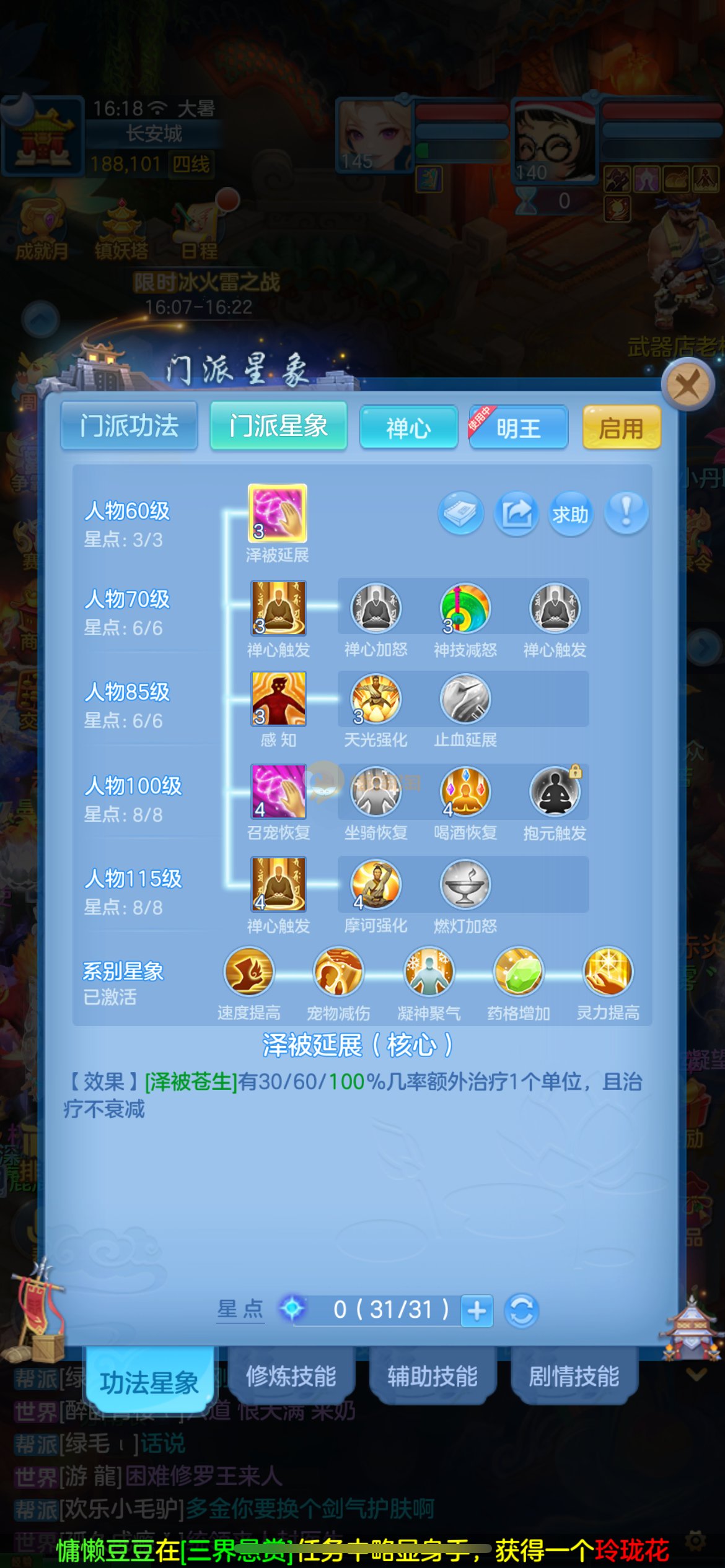The image size is (725, 1568).
Task: Select the 摩诃强化 skill node
Action: (376, 884)
